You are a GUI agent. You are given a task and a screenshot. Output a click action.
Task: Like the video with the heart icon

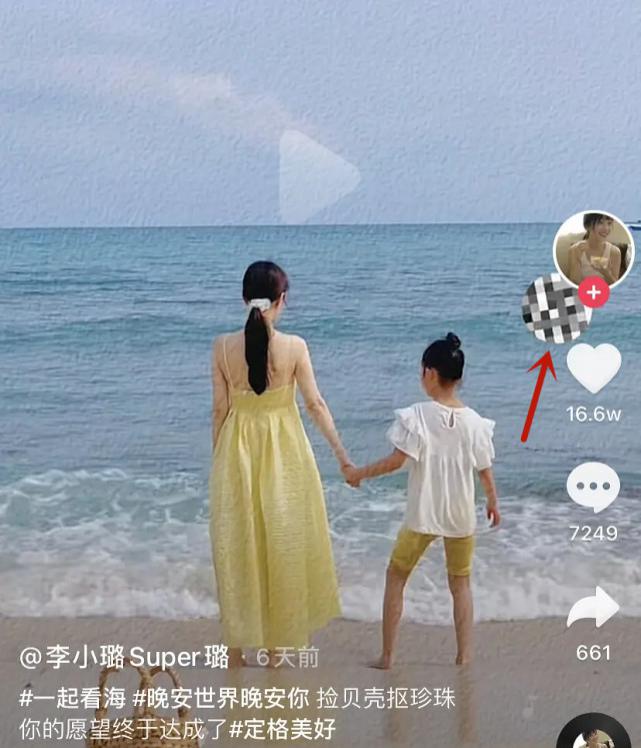click(594, 367)
